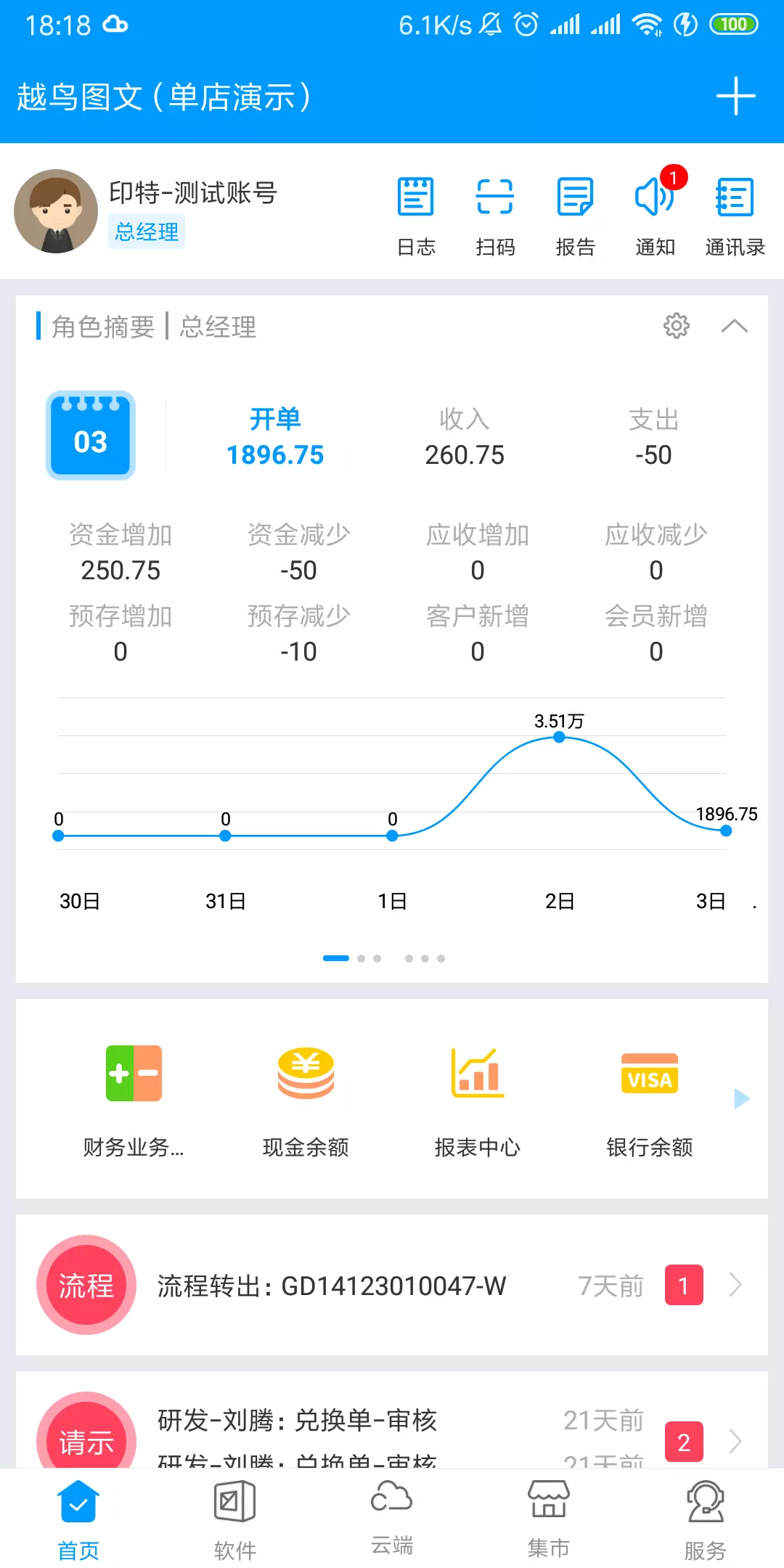Open the 流程转出 GD14123010047-W row
This screenshot has height=1568, width=784.
392,1285
